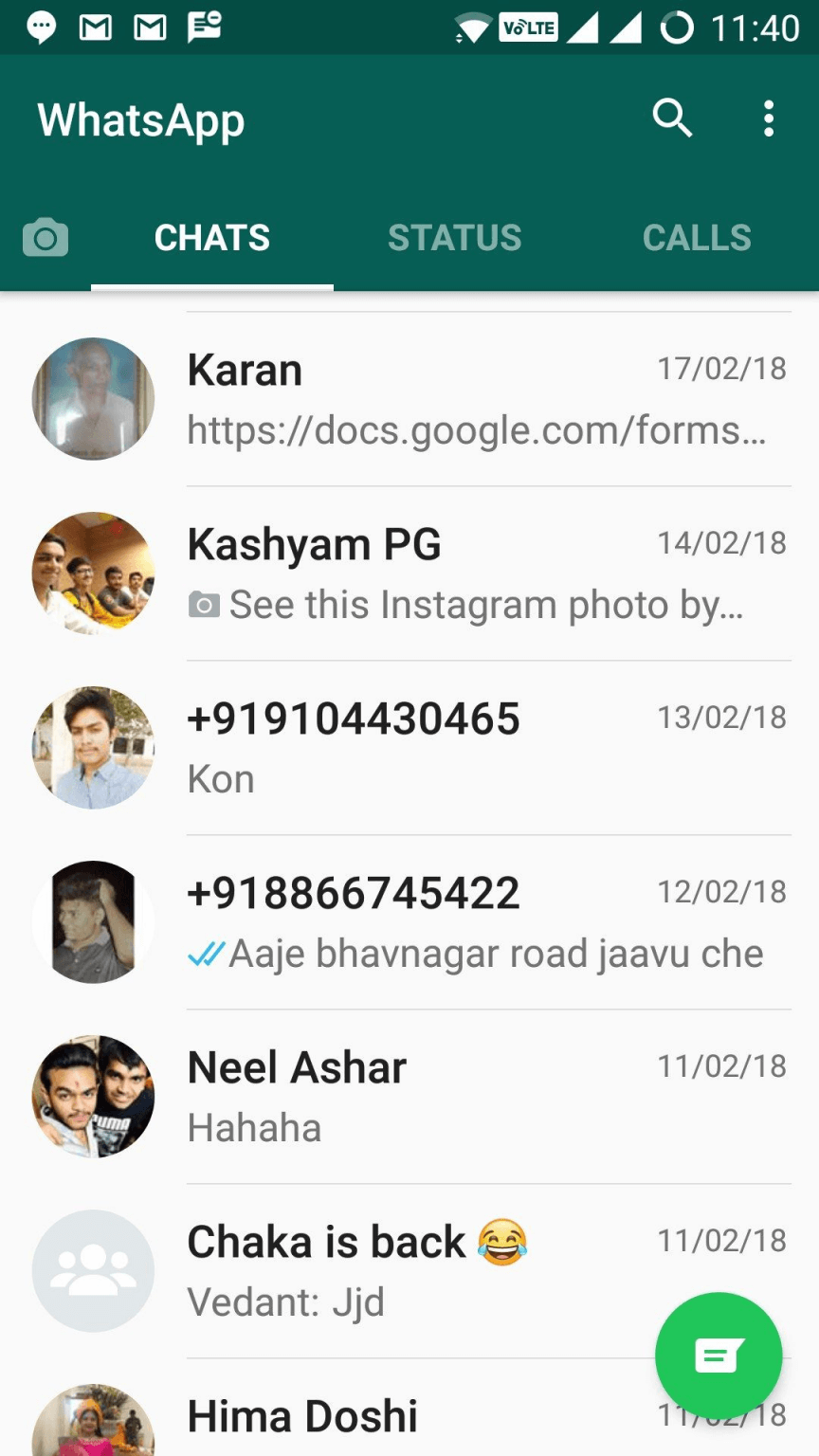Open the camera from the WhatsApp toolbar
819x1456 pixels.
(45, 237)
